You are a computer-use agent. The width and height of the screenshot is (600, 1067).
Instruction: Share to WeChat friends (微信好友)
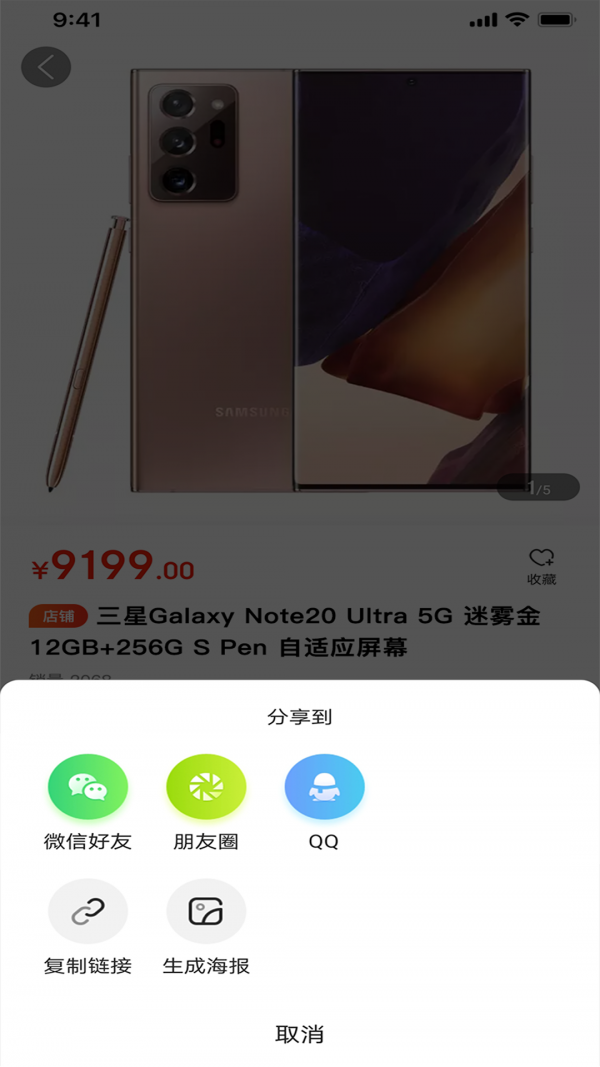pos(88,787)
